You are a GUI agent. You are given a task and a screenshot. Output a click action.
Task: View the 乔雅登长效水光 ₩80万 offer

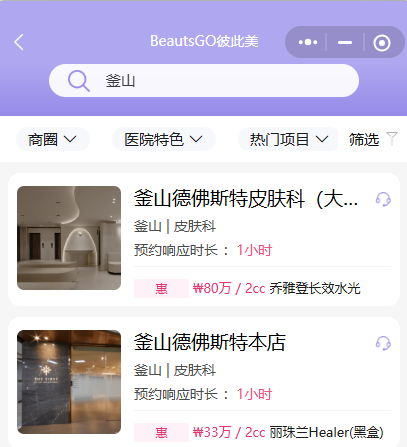247,288
